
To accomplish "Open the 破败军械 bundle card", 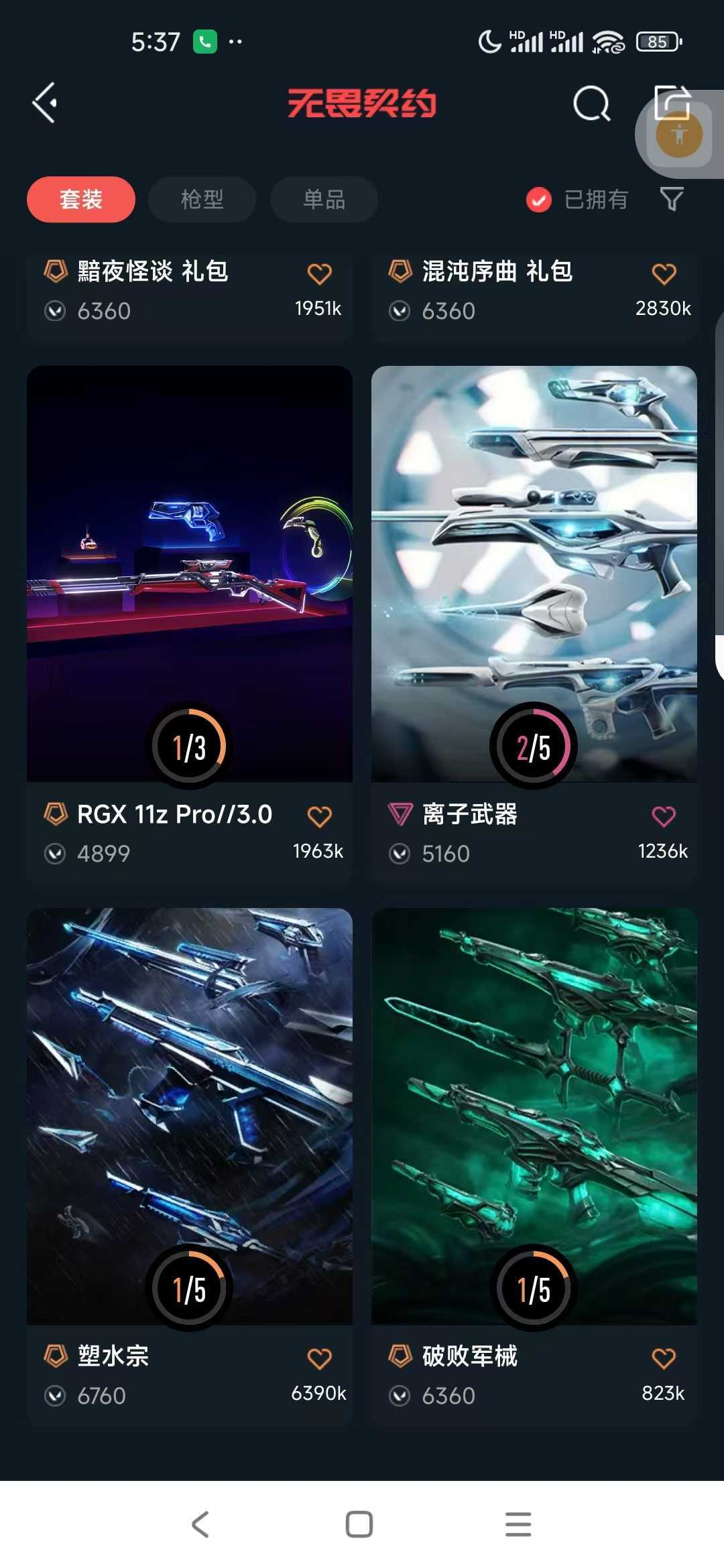I will pyautogui.click(x=534, y=1166).
